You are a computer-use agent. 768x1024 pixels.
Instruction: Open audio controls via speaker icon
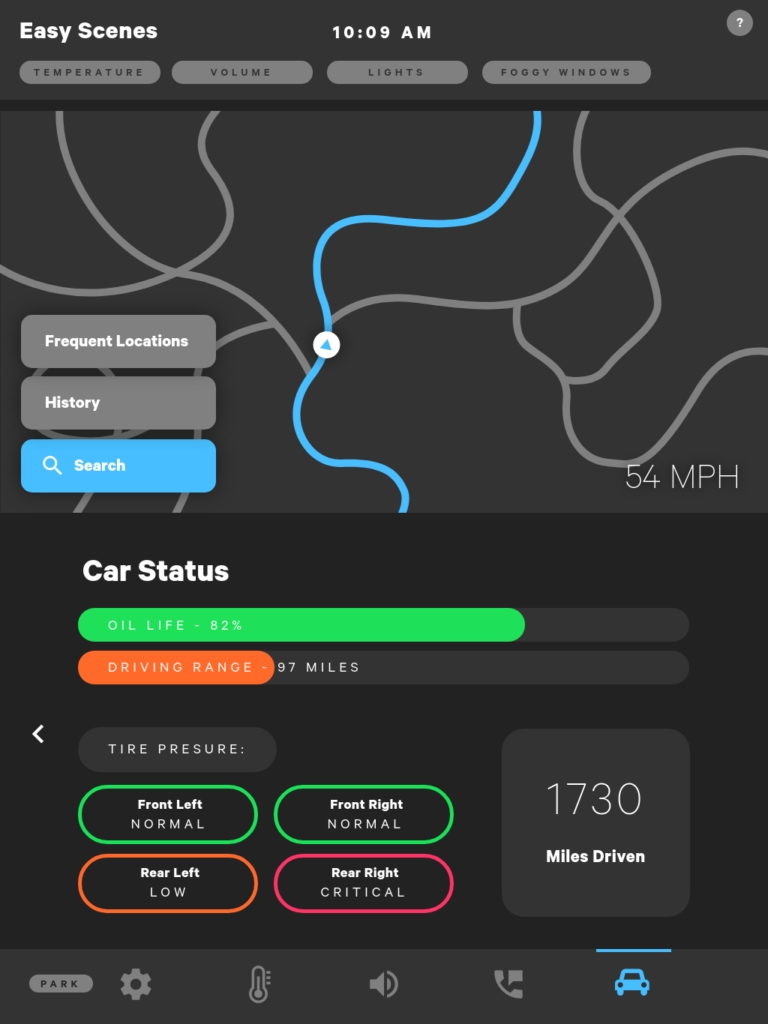[x=383, y=983]
